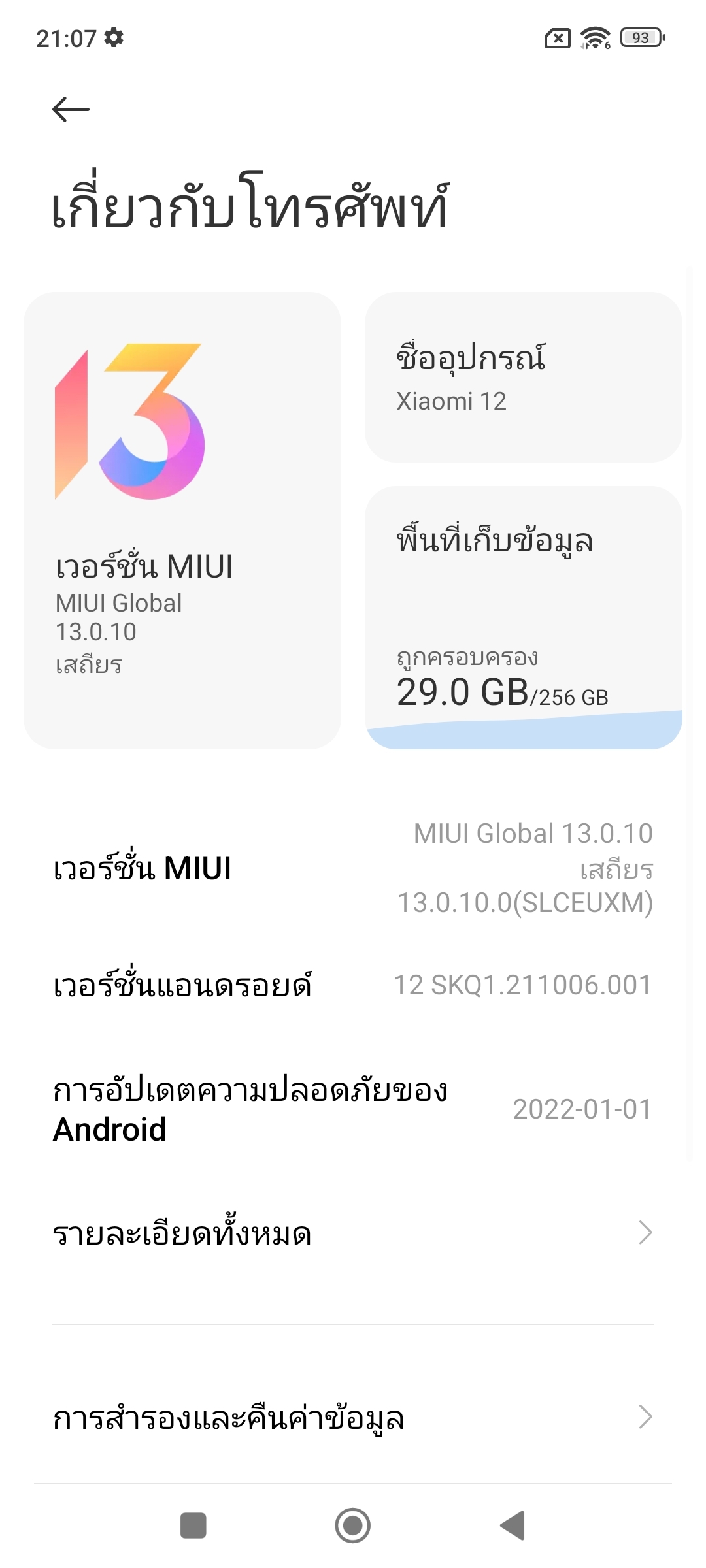Tap the เวอร์ชั่น MIUI row
The height and width of the screenshot is (1568, 706).
[353, 868]
